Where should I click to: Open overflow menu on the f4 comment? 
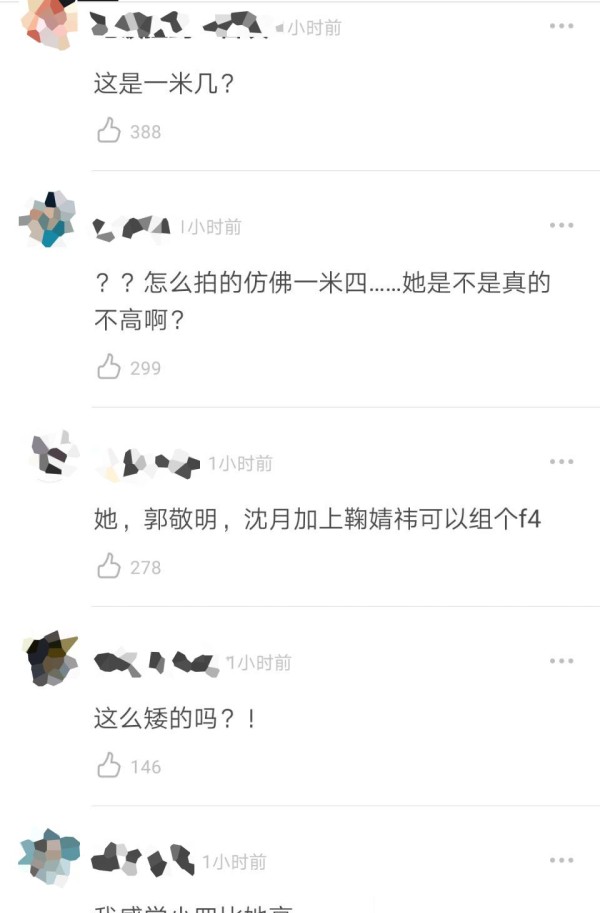pyautogui.click(x=561, y=462)
